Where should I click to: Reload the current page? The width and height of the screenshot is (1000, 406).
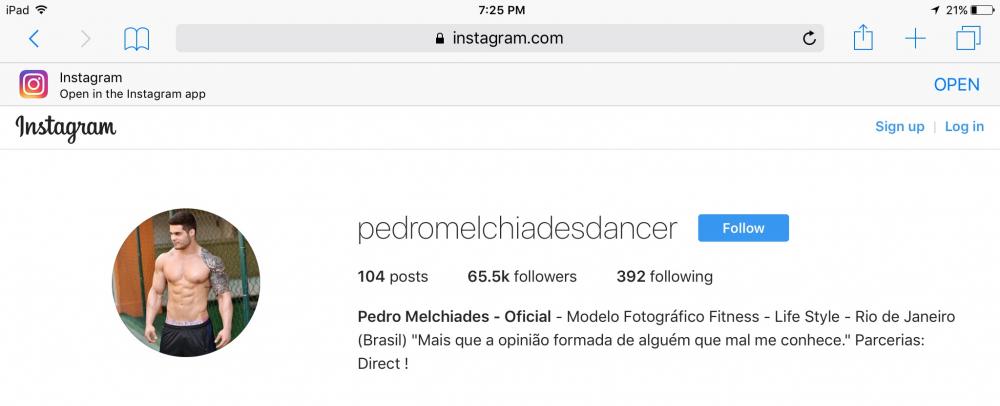(x=809, y=39)
